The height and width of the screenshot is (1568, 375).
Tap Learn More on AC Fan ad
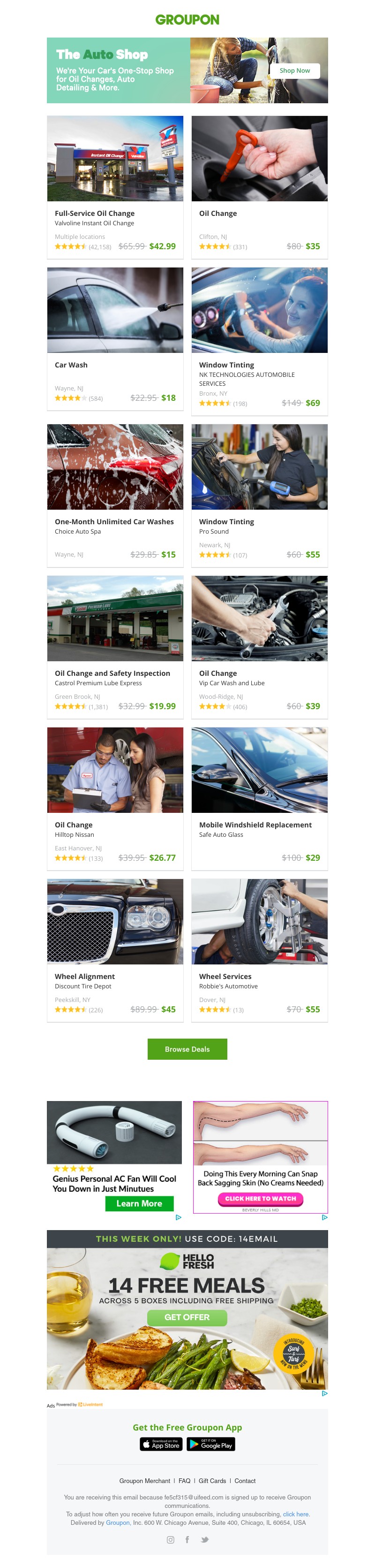[x=139, y=1203]
